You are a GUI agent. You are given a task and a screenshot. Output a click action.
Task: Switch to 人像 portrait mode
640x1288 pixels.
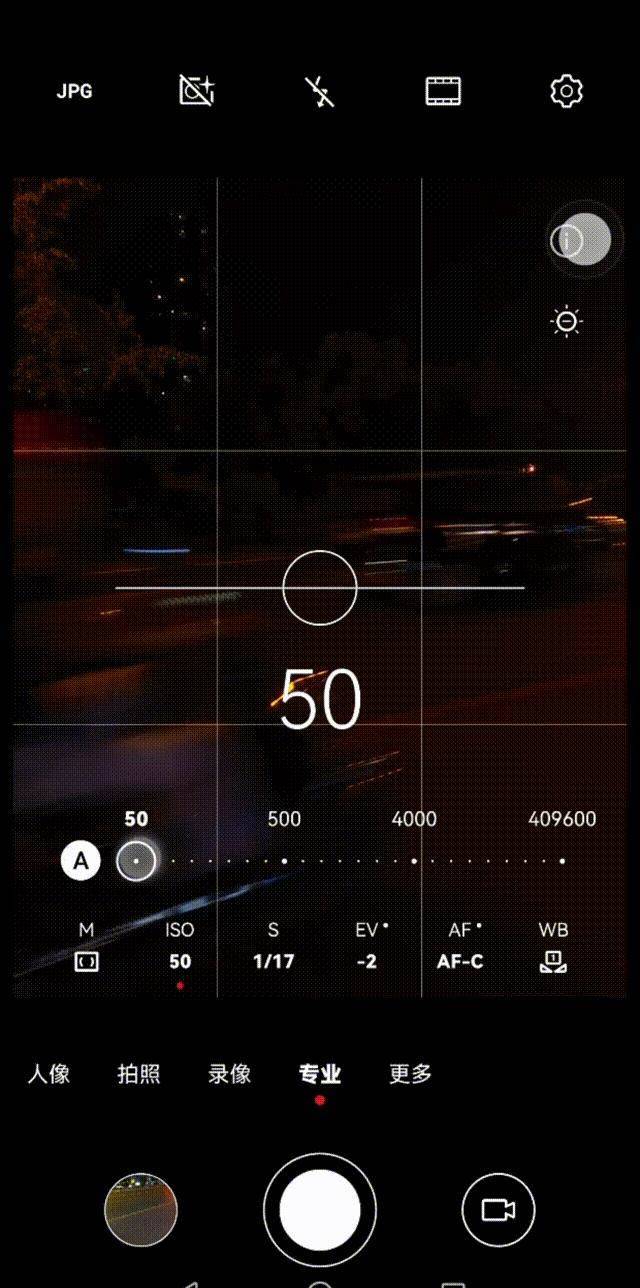click(48, 1074)
